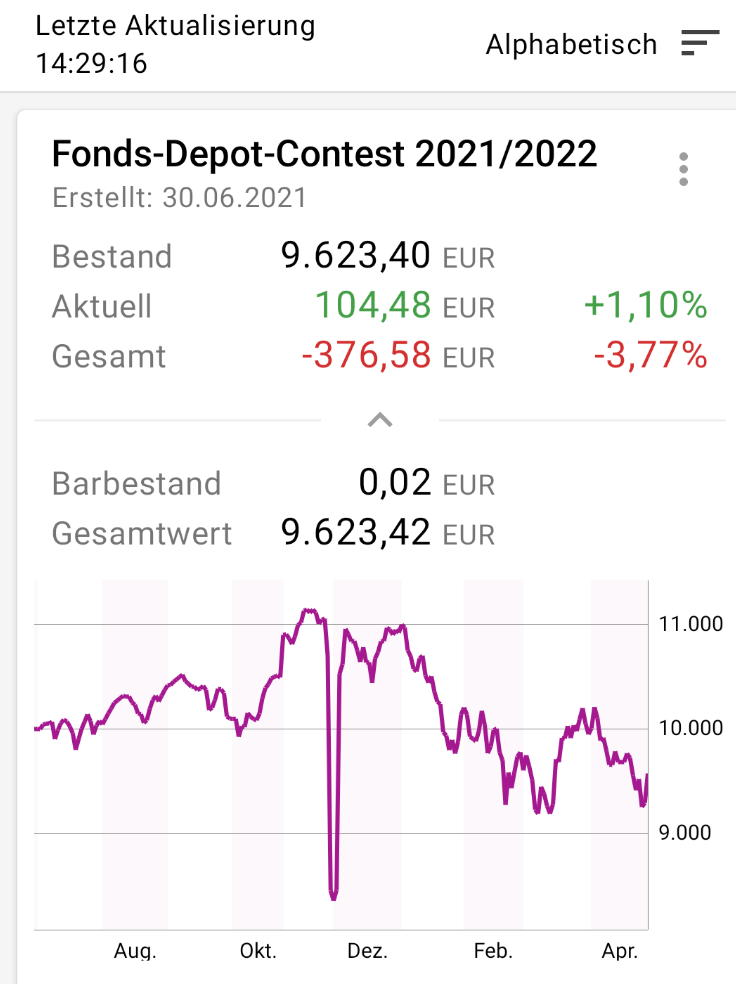Collapse the Barbestand and Gesamtwert details

379,420
